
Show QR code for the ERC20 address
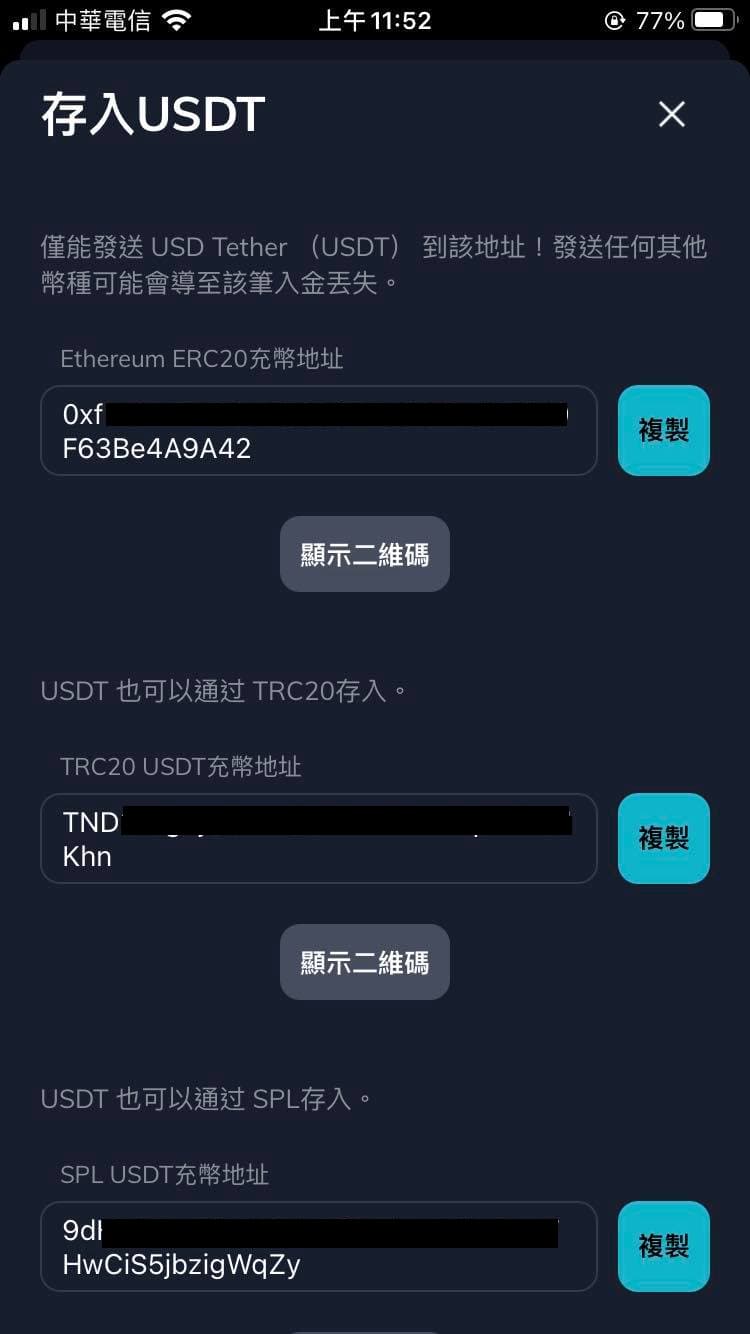pyautogui.click(x=364, y=554)
